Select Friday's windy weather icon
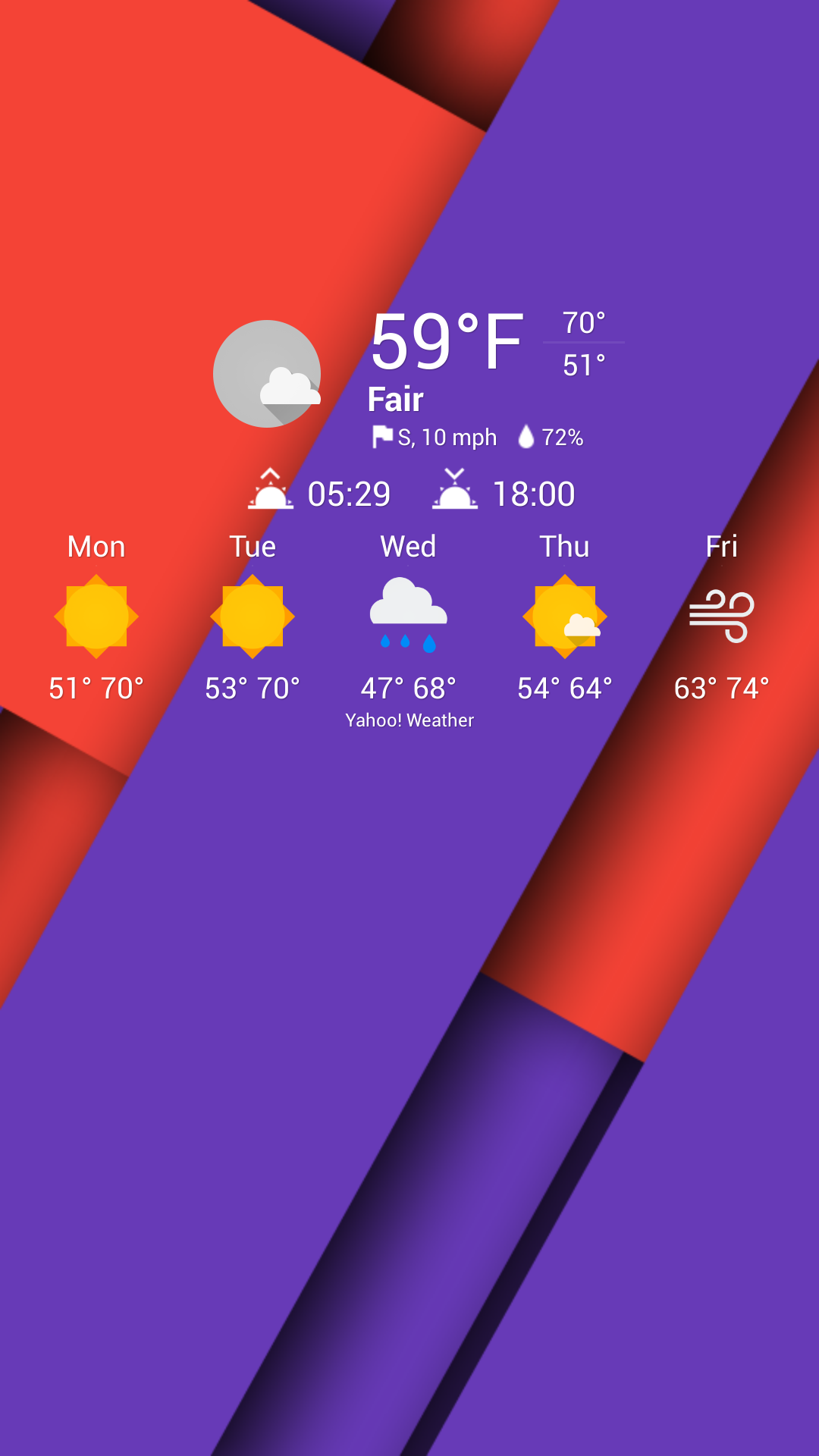The width and height of the screenshot is (819, 1456). click(723, 615)
